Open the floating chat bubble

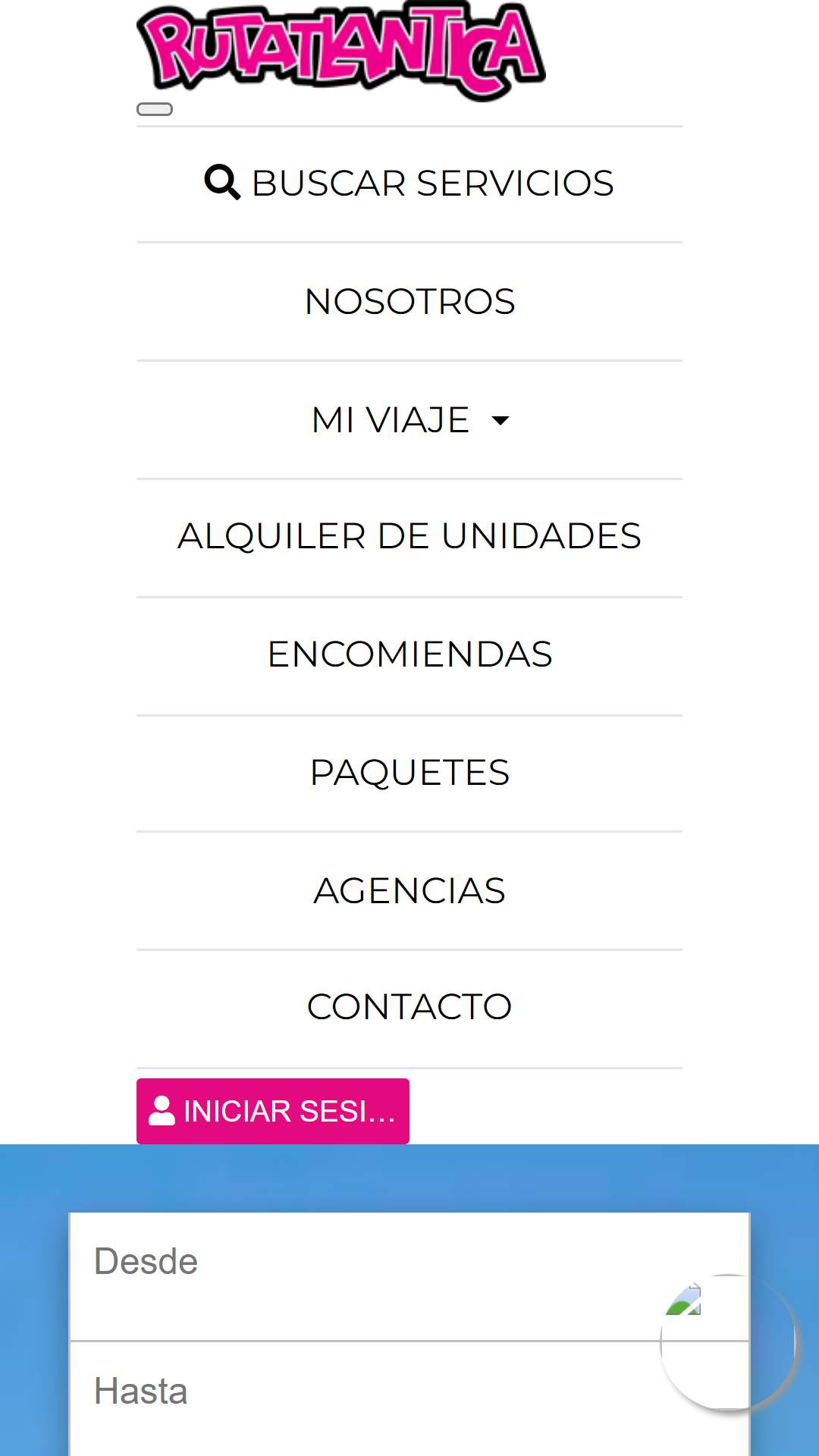tap(728, 1342)
